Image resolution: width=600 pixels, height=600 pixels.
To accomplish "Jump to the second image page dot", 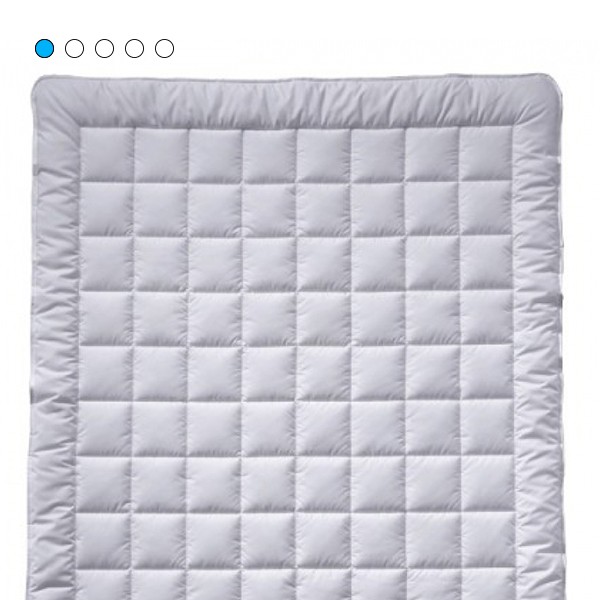I will click(74, 48).
